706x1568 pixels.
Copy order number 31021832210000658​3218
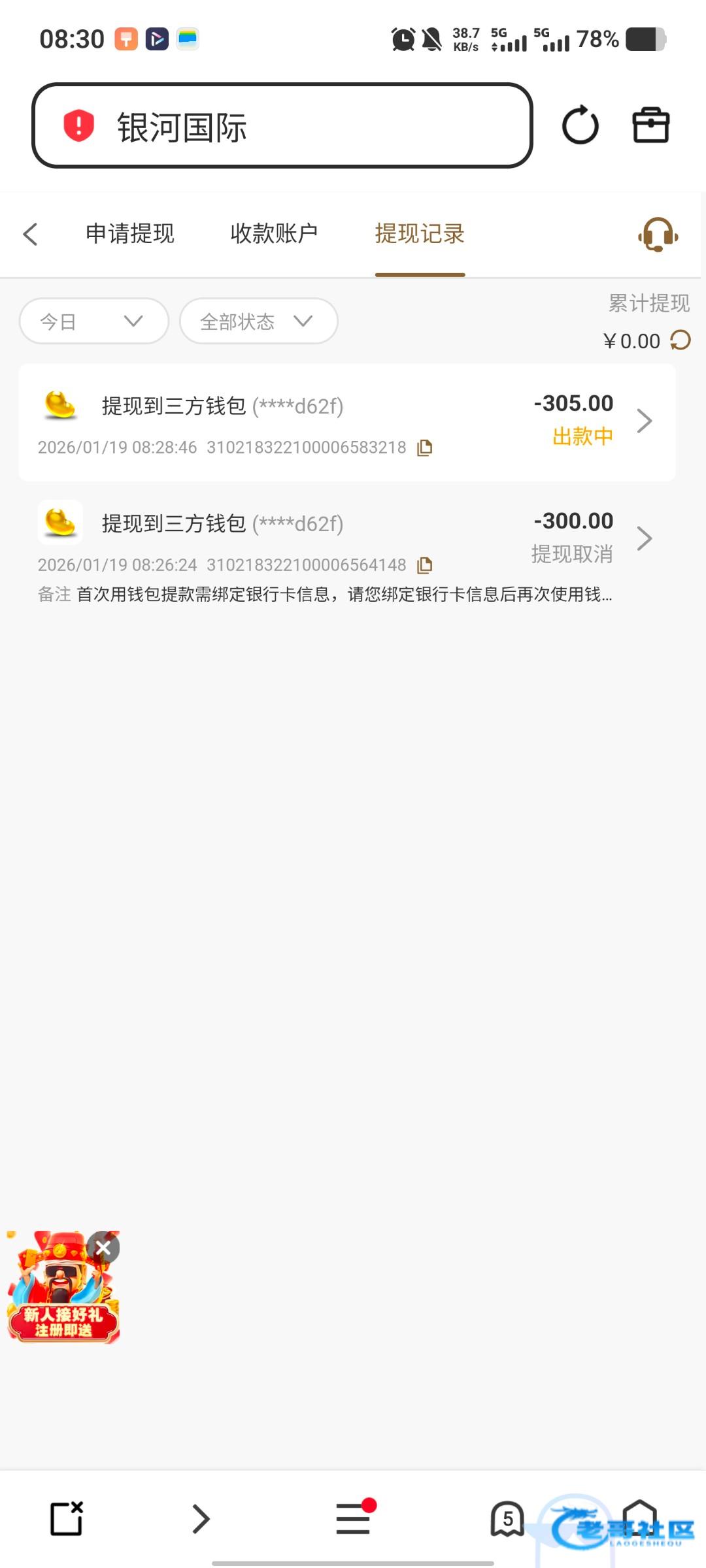tap(425, 448)
